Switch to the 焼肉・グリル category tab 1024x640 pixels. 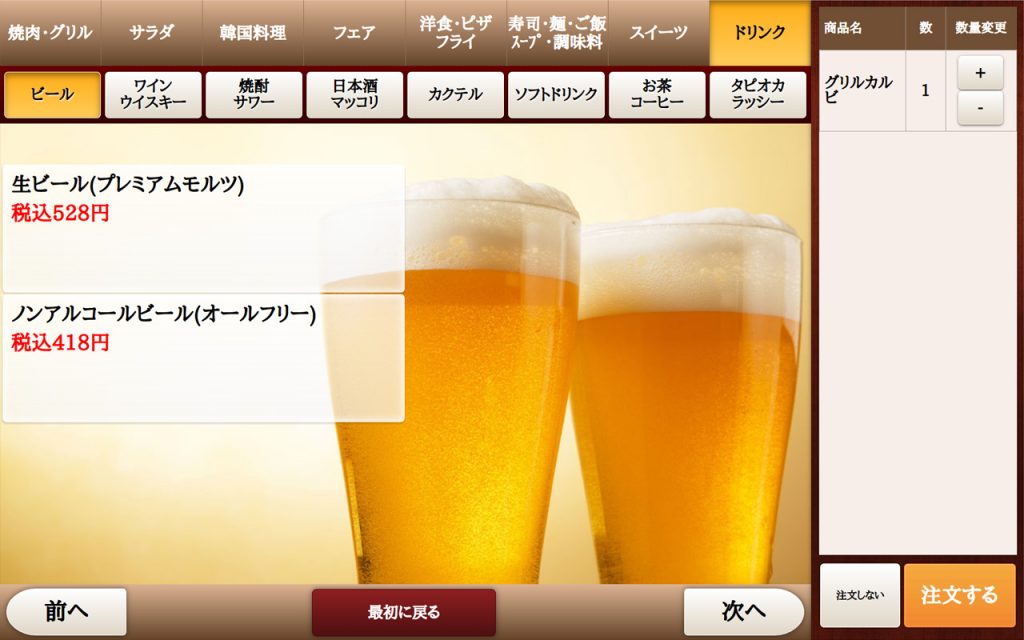(x=50, y=32)
